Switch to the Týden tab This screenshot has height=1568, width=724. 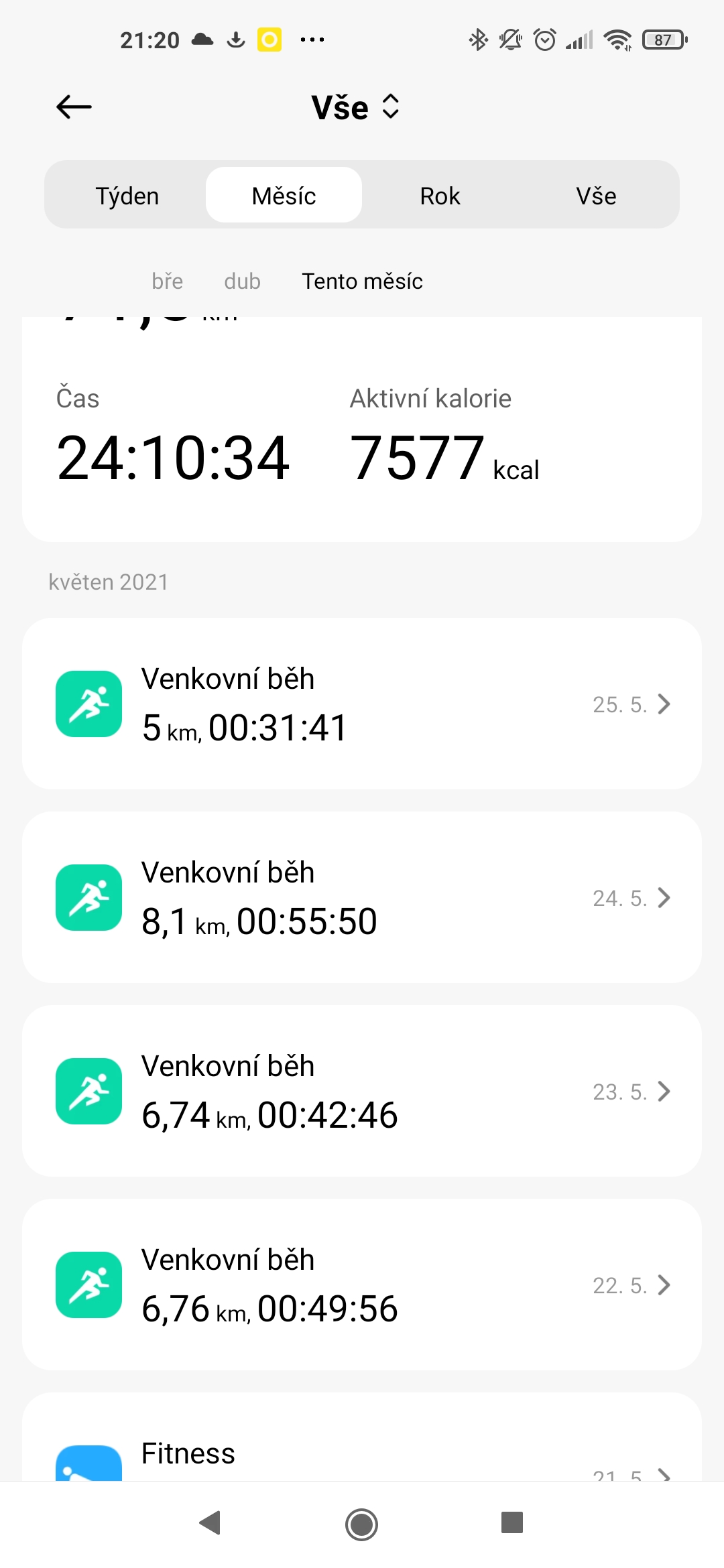click(127, 196)
